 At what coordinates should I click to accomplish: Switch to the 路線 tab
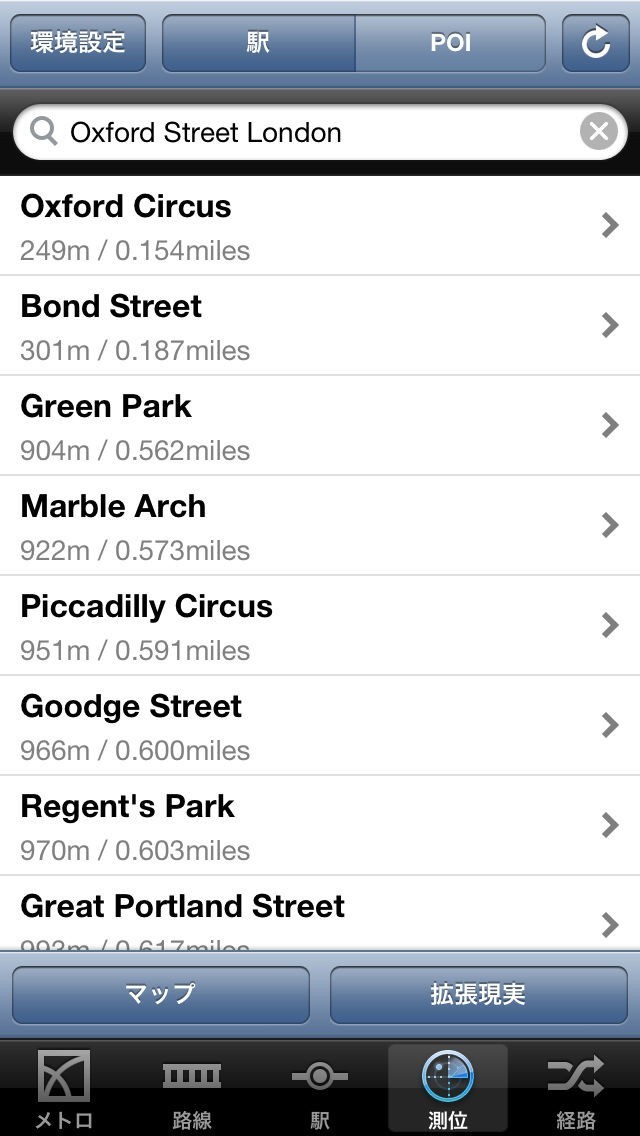tap(192, 1088)
